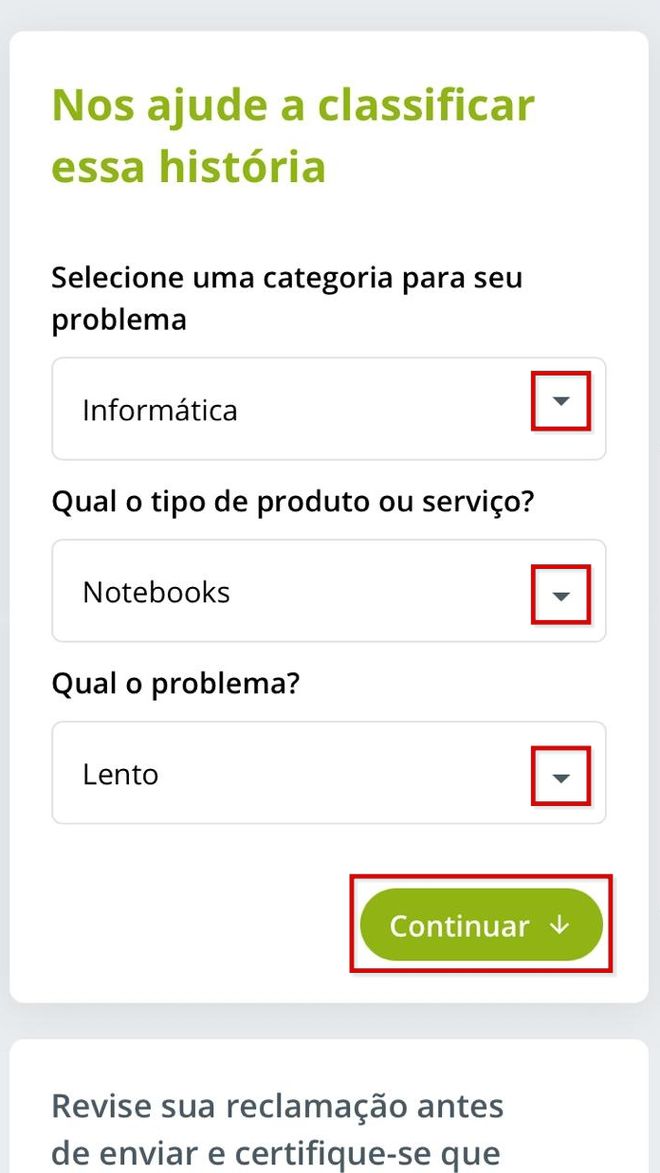This screenshot has width=660, height=1173.
Task: Open the category dropdown showing Informática
Action: pos(329,408)
